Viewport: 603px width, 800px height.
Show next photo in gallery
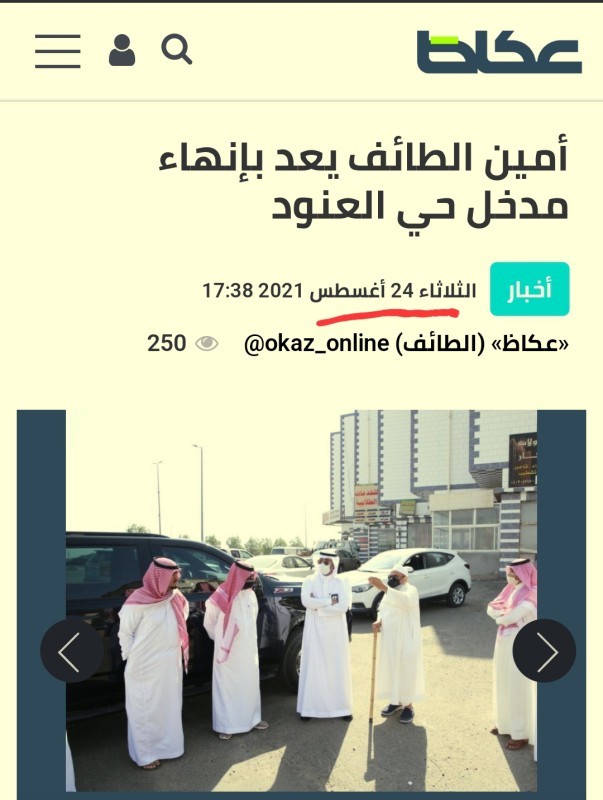tap(544, 652)
